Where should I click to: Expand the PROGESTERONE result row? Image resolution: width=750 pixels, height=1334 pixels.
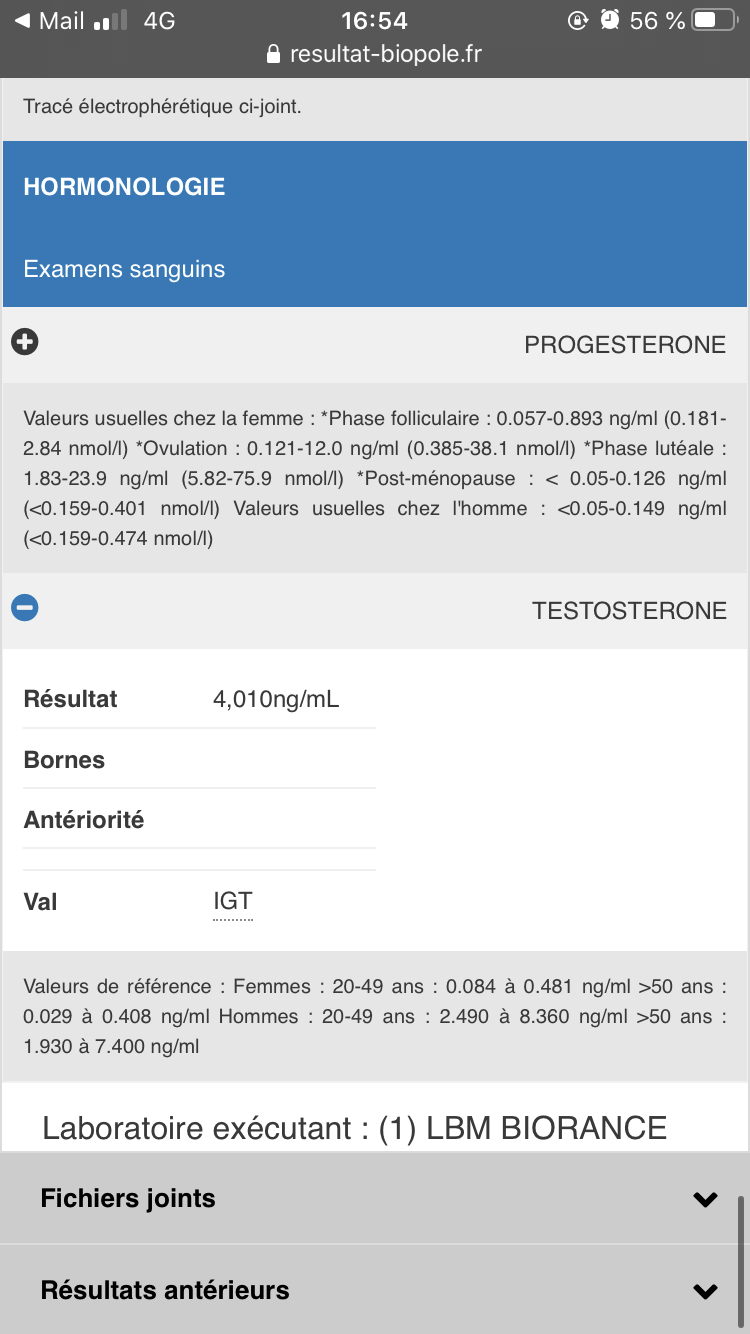[x=25, y=343]
